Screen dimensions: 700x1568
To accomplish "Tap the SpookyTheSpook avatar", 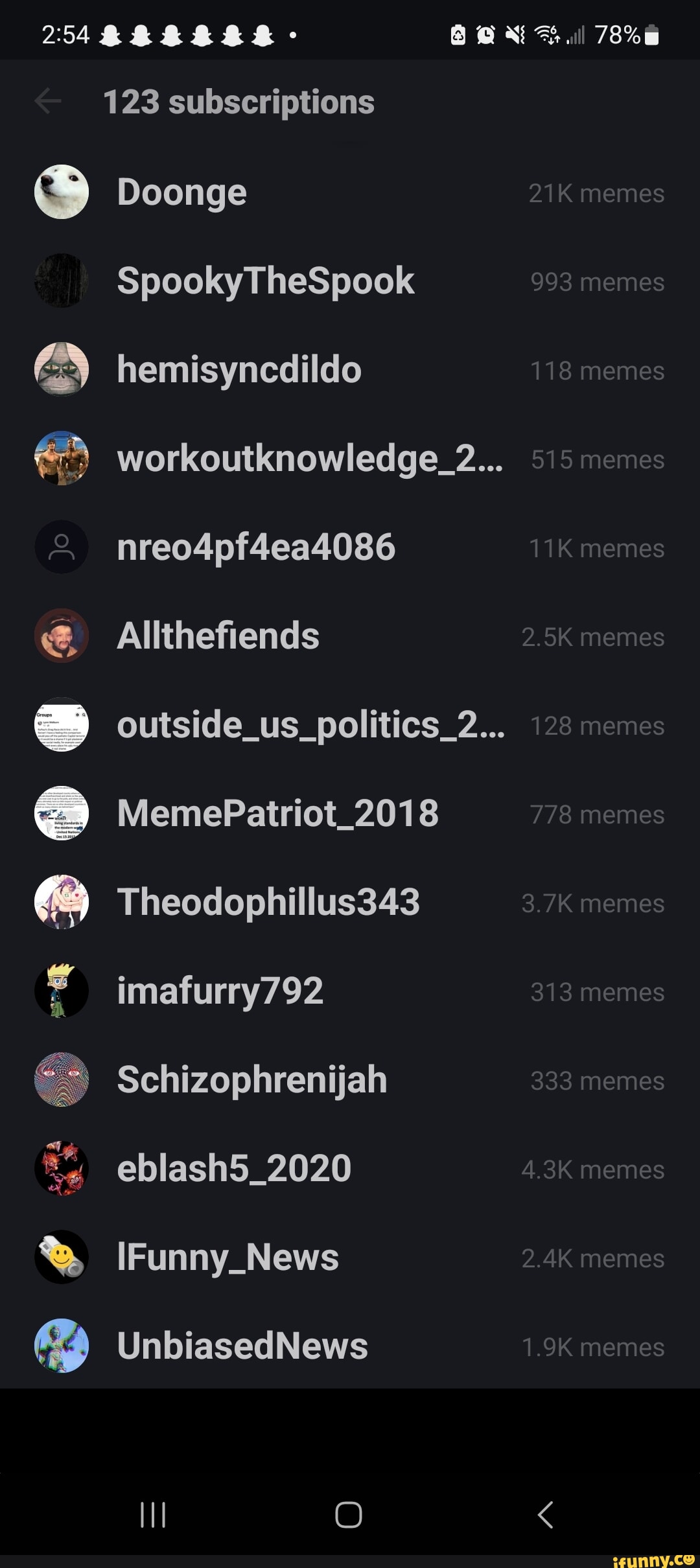I will tap(62, 280).
